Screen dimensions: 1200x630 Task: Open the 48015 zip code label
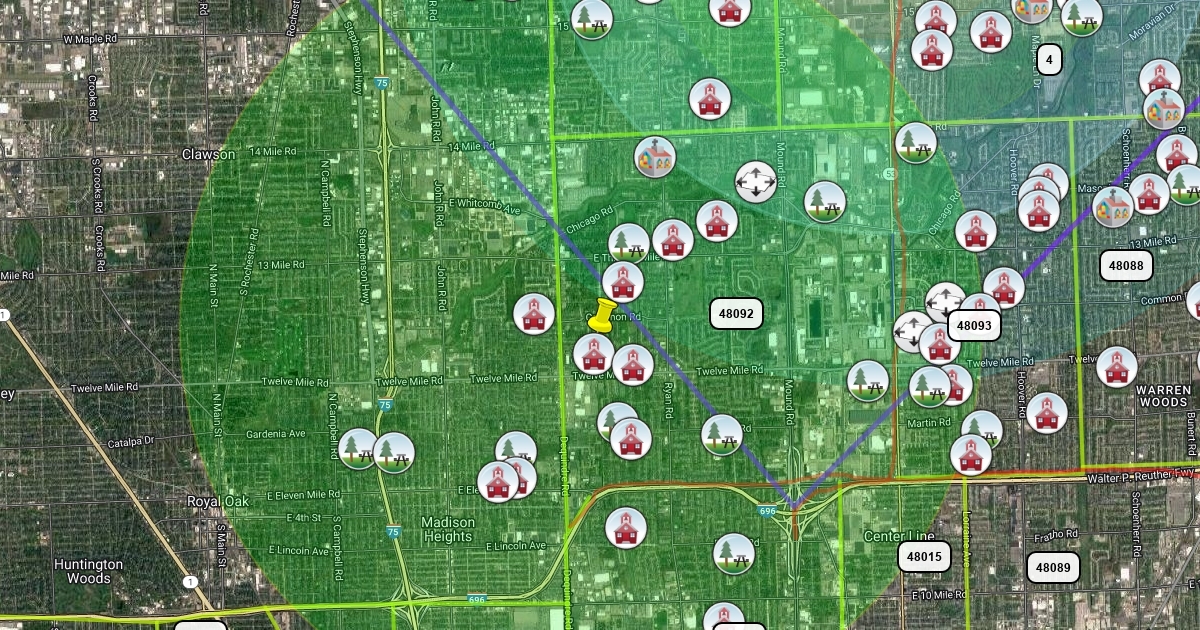924,556
